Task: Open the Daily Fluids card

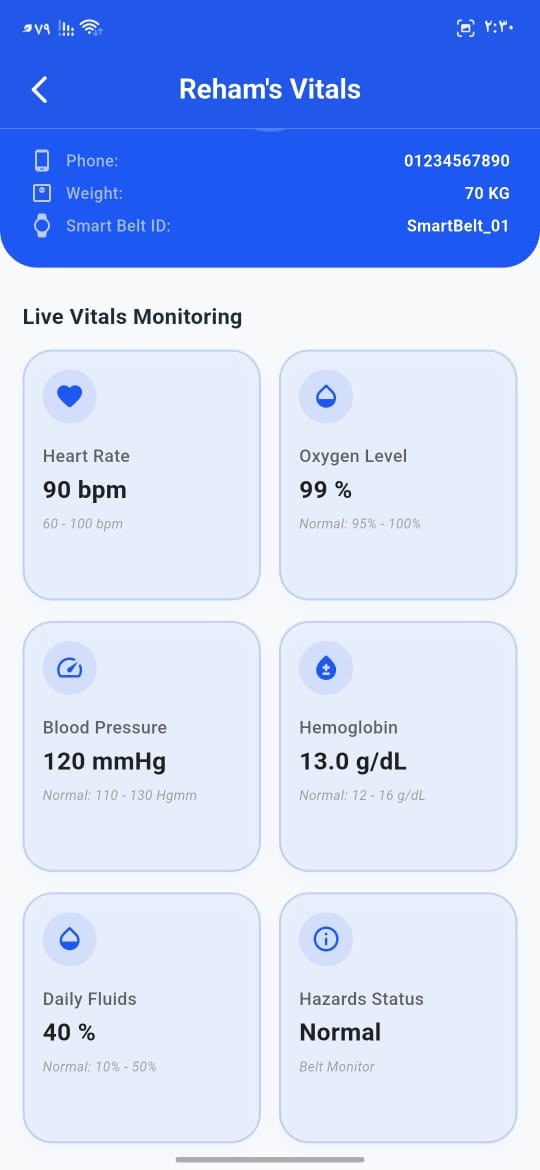Action: pyautogui.click(x=142, y=1018)
